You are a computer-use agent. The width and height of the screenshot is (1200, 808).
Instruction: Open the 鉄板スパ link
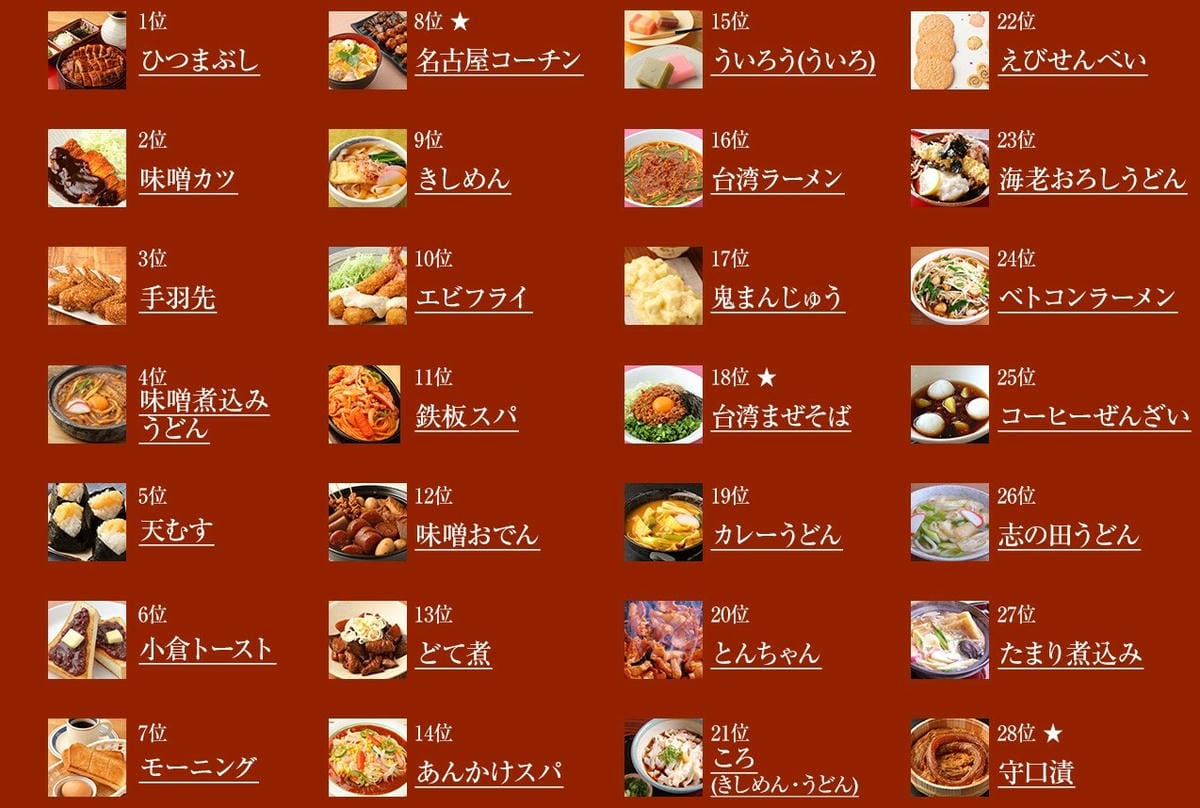(x=466, y=416)
